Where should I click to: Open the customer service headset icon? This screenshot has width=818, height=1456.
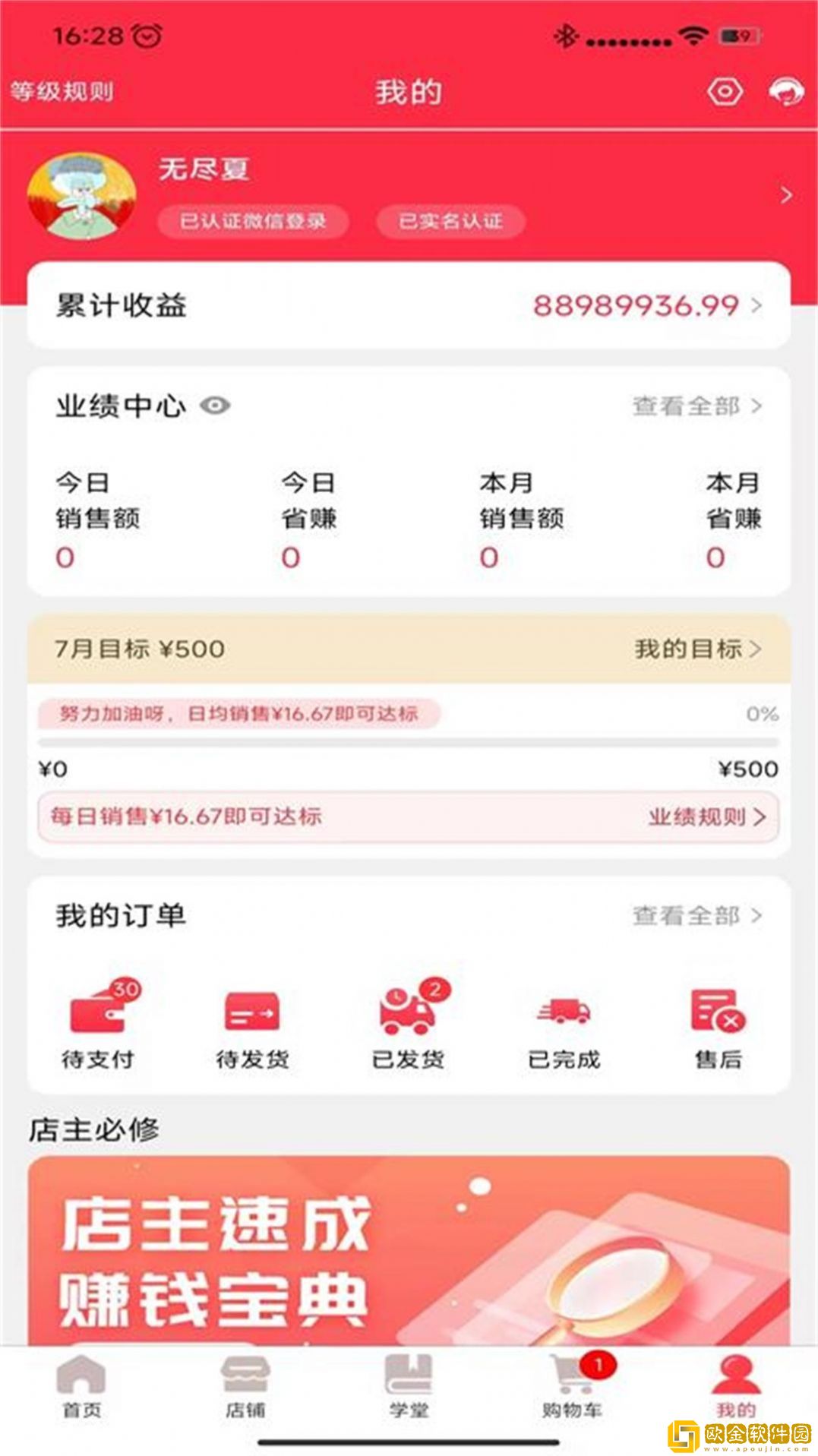(787, 91)
